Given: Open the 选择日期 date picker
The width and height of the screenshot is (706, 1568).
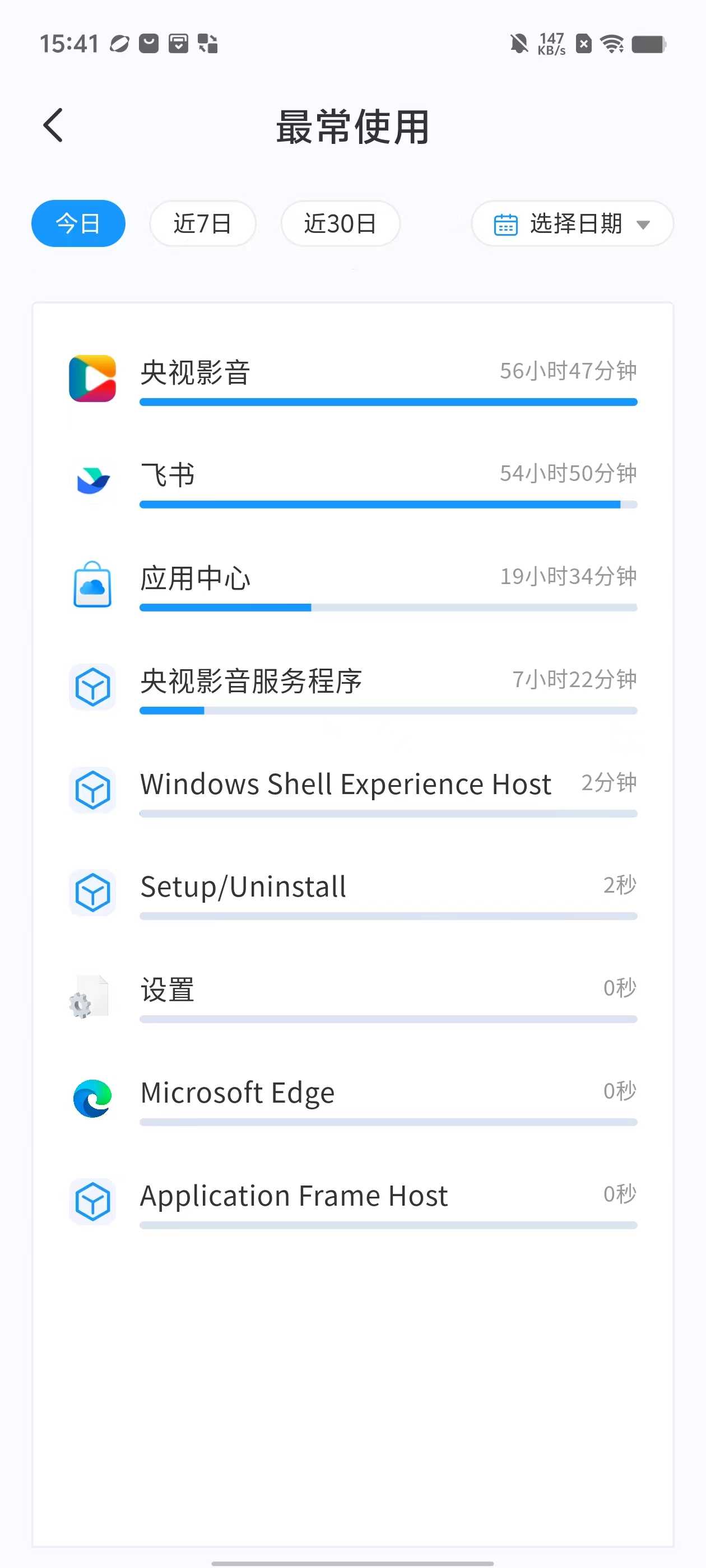Looking at the screenshot, I should 572,223.
